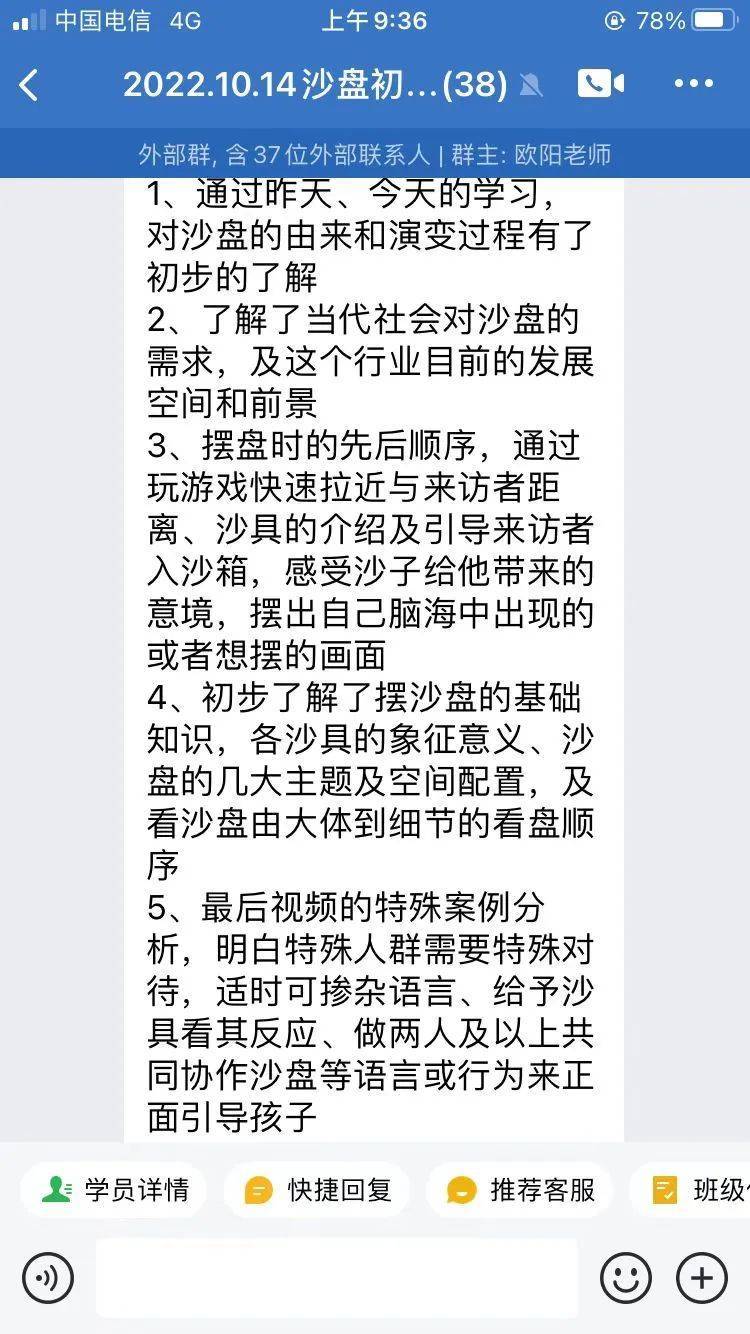The image size is (750, 1334).
Task: Switch to voice message input
Action: [47, 1278]
